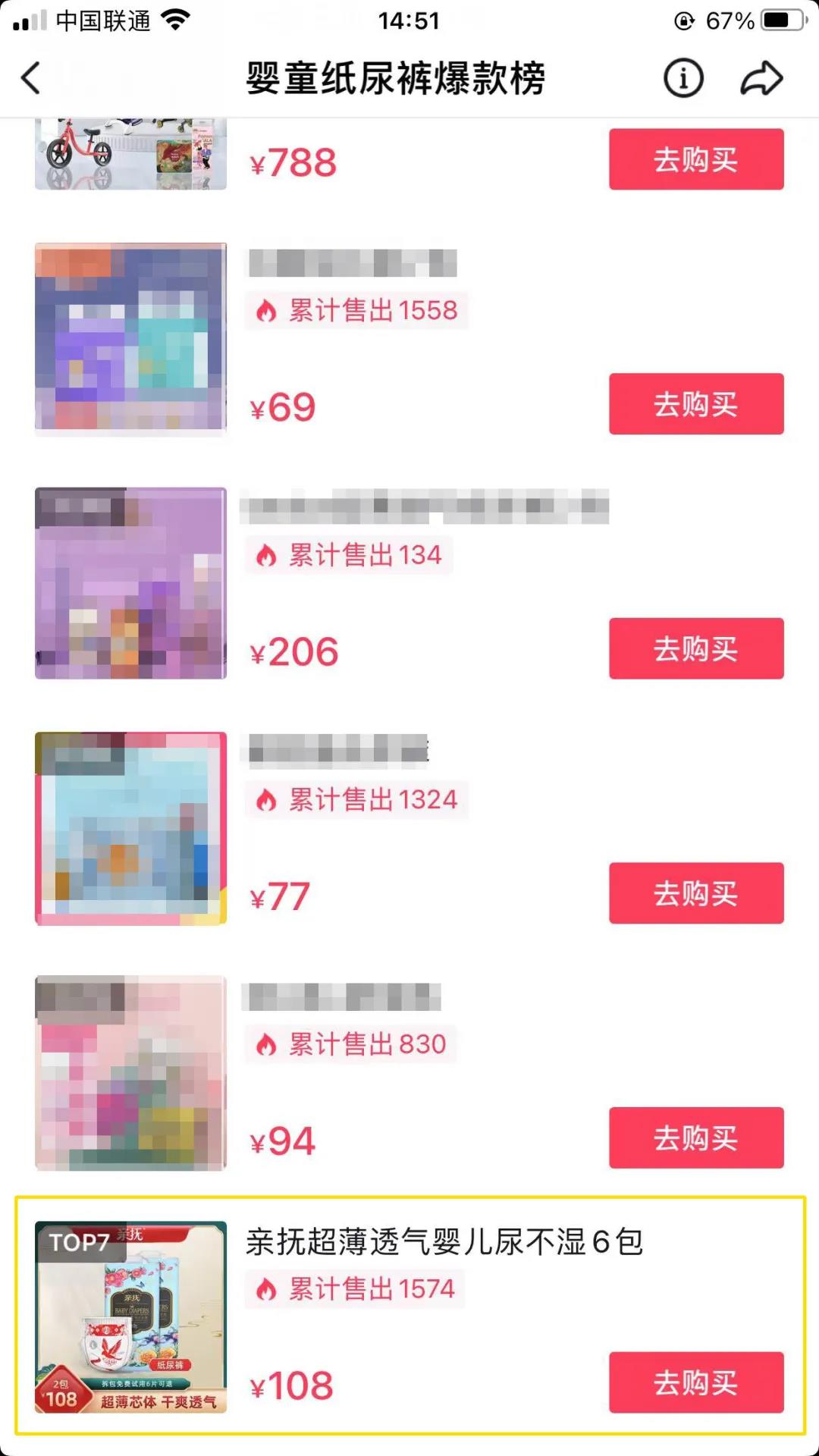Viewport: 819px width, 1456px height.
Task: Tap 去购买 for the ¥69 item
Action: point(695,404)
